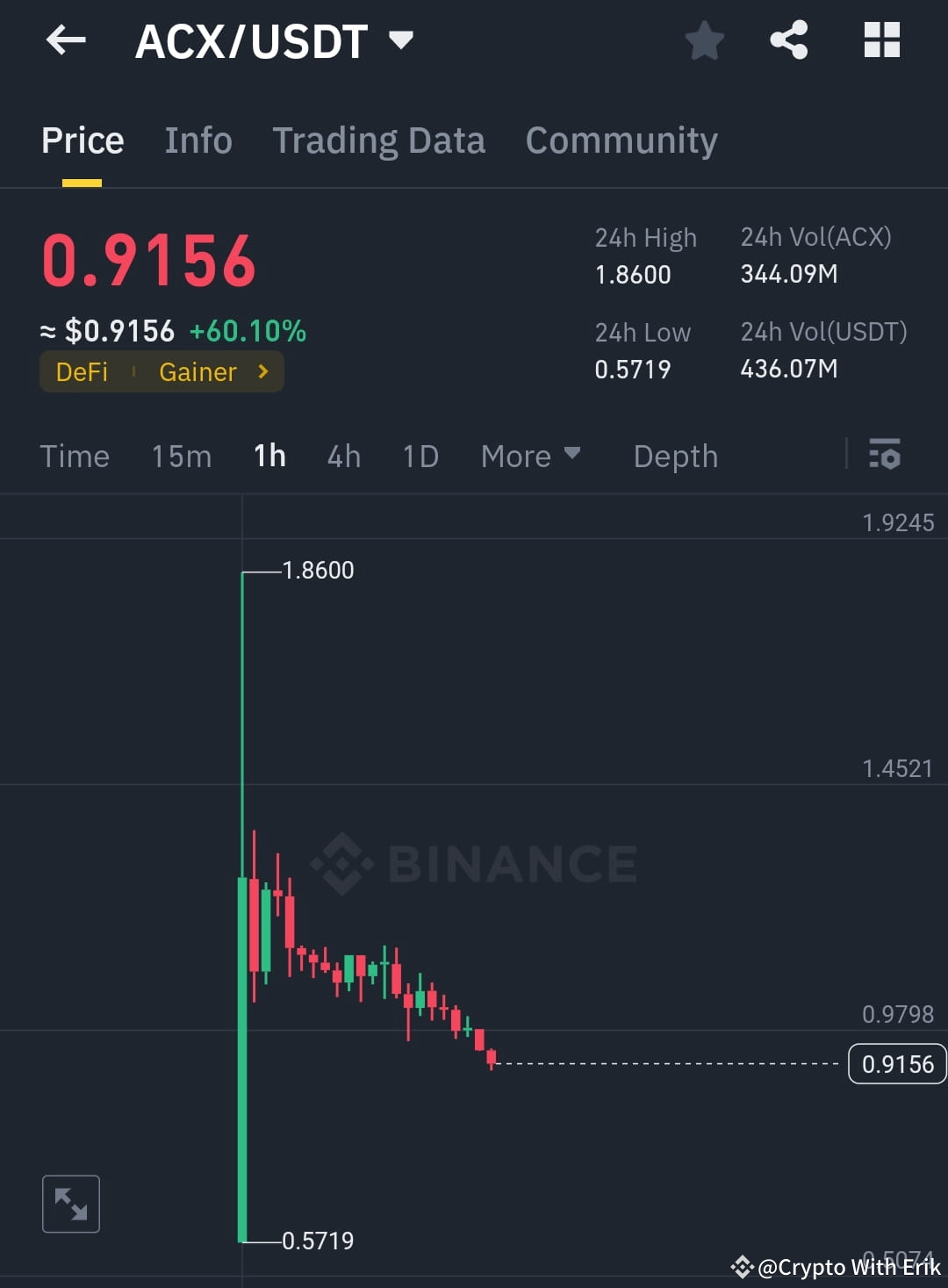Open the More timeframes dropdown
Image resolution: width=948 pixels, height=1288 pixels.
pos(530,456)
